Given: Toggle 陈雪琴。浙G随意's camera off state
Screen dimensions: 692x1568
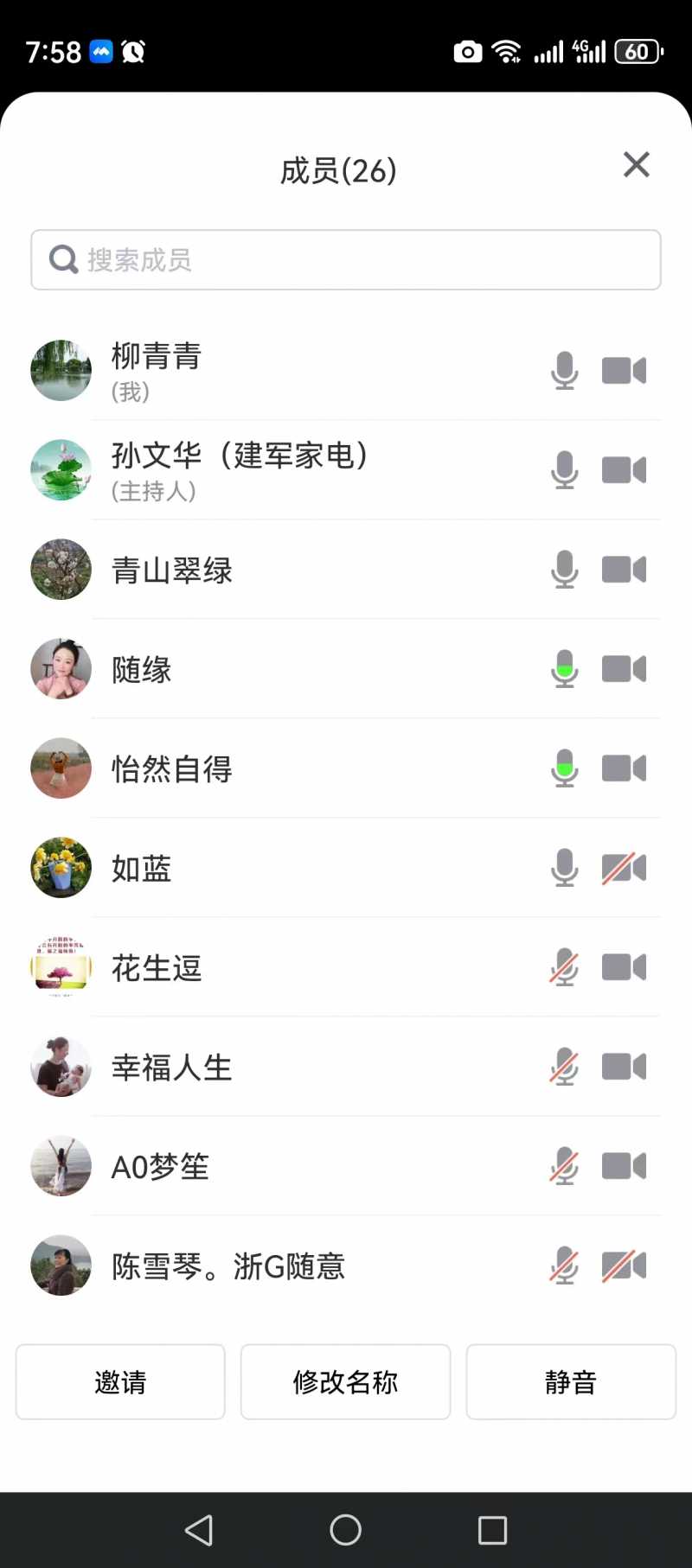Looking at the screenshot, I should coord(624,1265).
